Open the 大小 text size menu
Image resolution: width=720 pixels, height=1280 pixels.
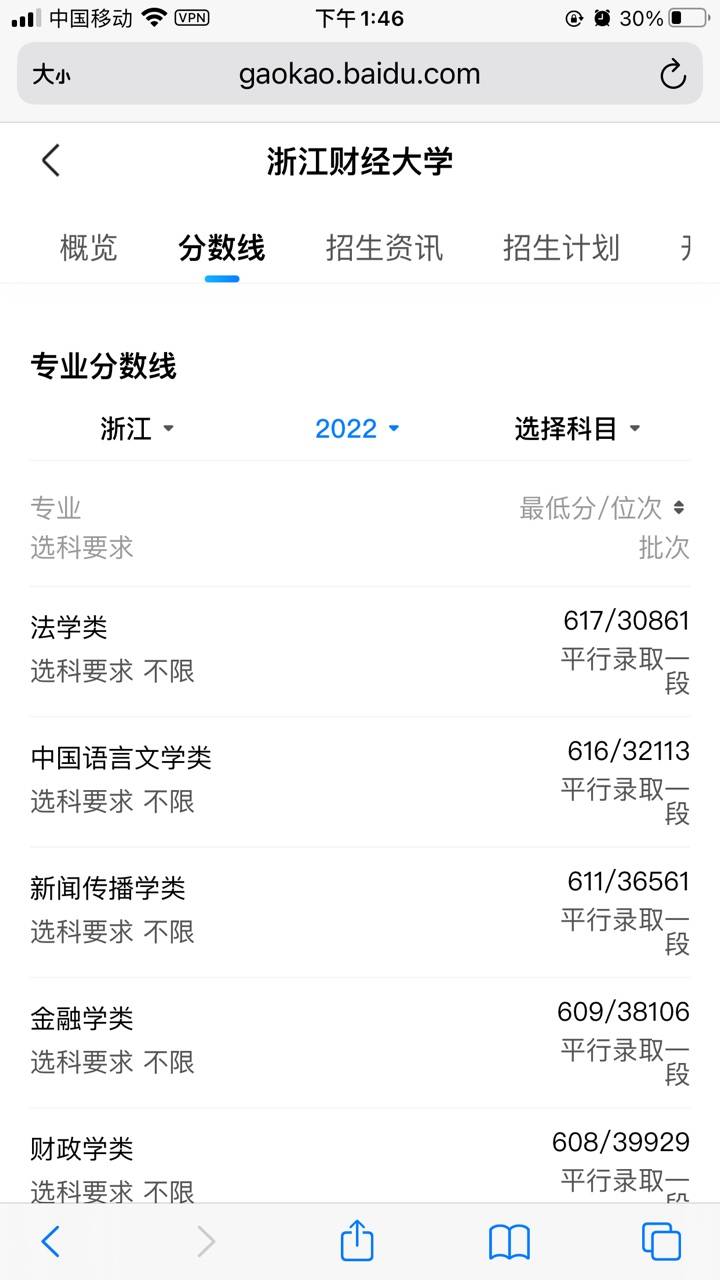[x=52, y=75]
